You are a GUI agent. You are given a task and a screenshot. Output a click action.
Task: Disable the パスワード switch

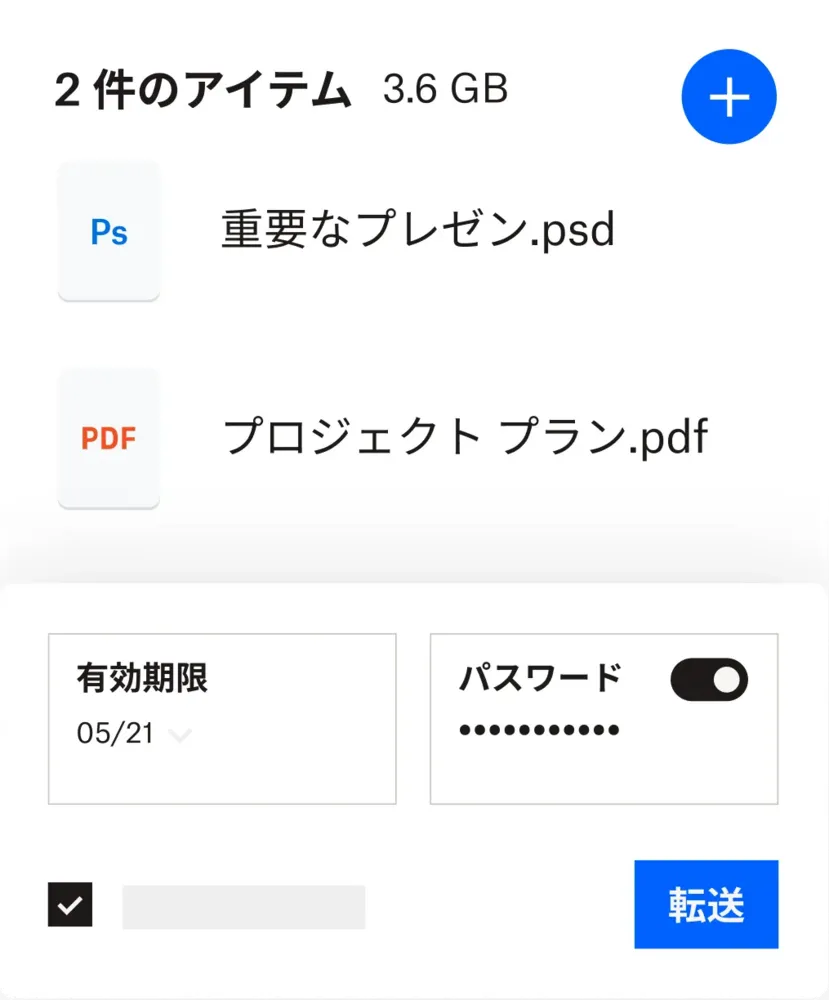(x=708, y=680)
